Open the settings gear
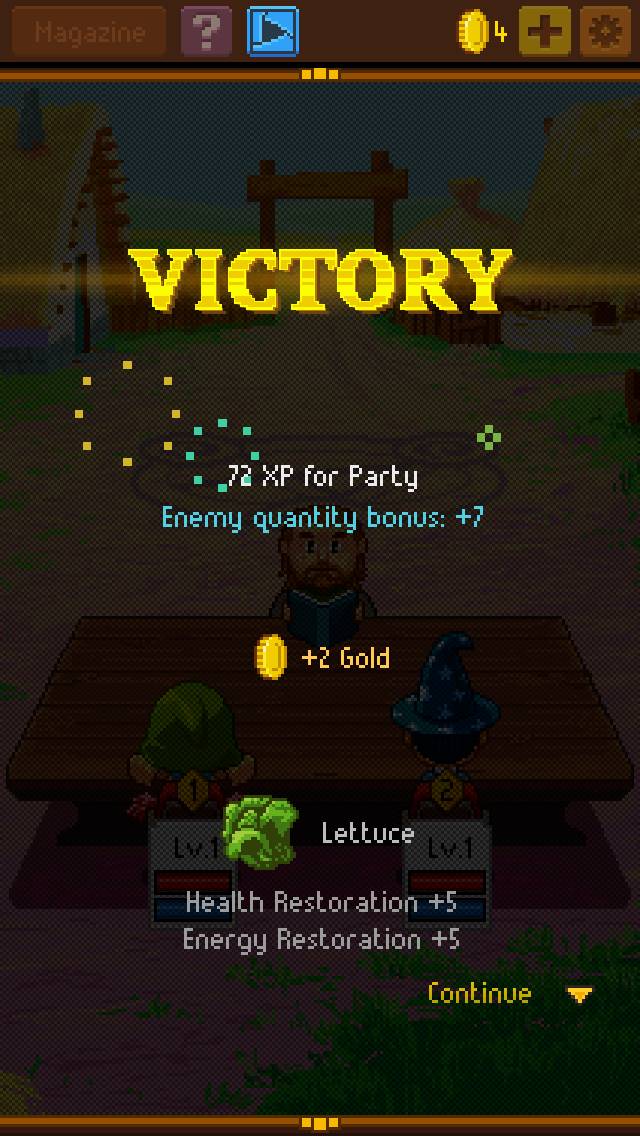The width and height of the screenshot is (640, 1136). click(x=603, y=32)
